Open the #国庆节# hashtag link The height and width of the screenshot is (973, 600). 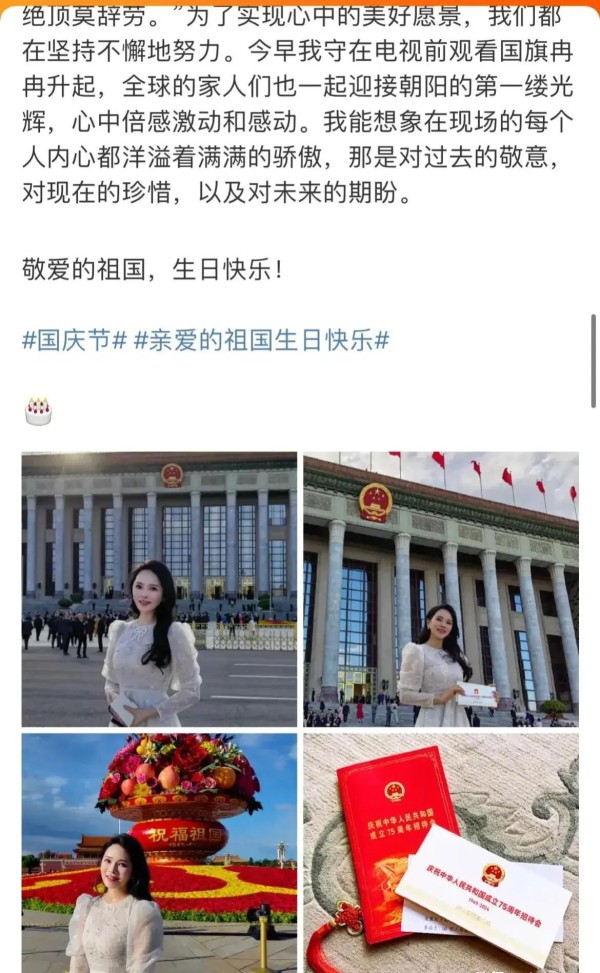tap(74, 340)
